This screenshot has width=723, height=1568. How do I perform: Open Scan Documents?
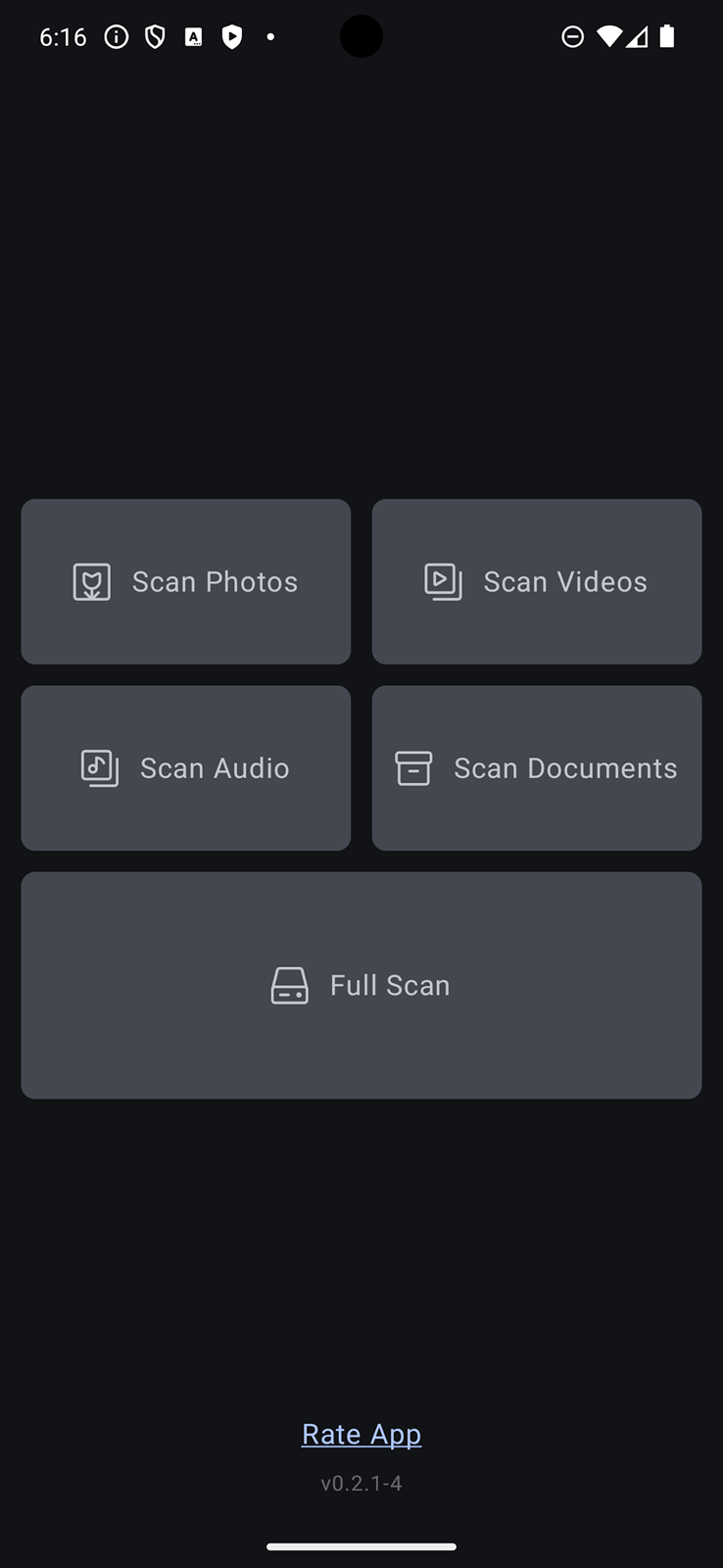[x=537, y=767]
